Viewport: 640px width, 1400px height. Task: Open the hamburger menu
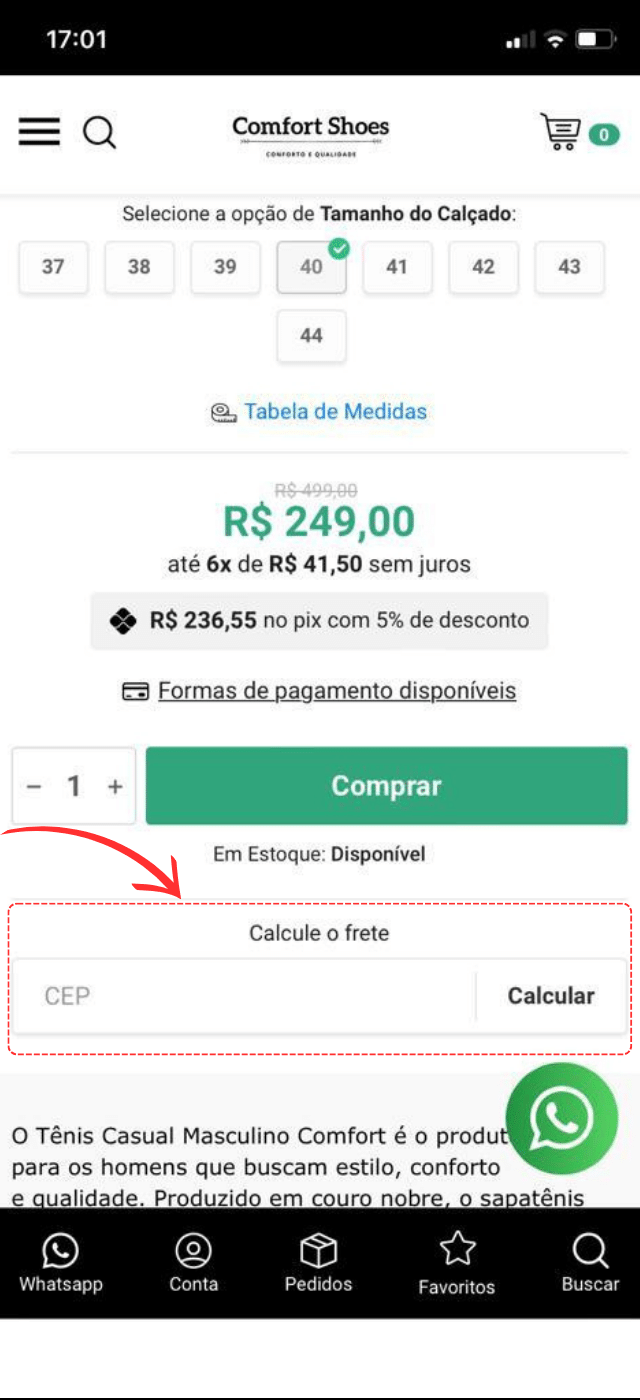pos(39,132)
